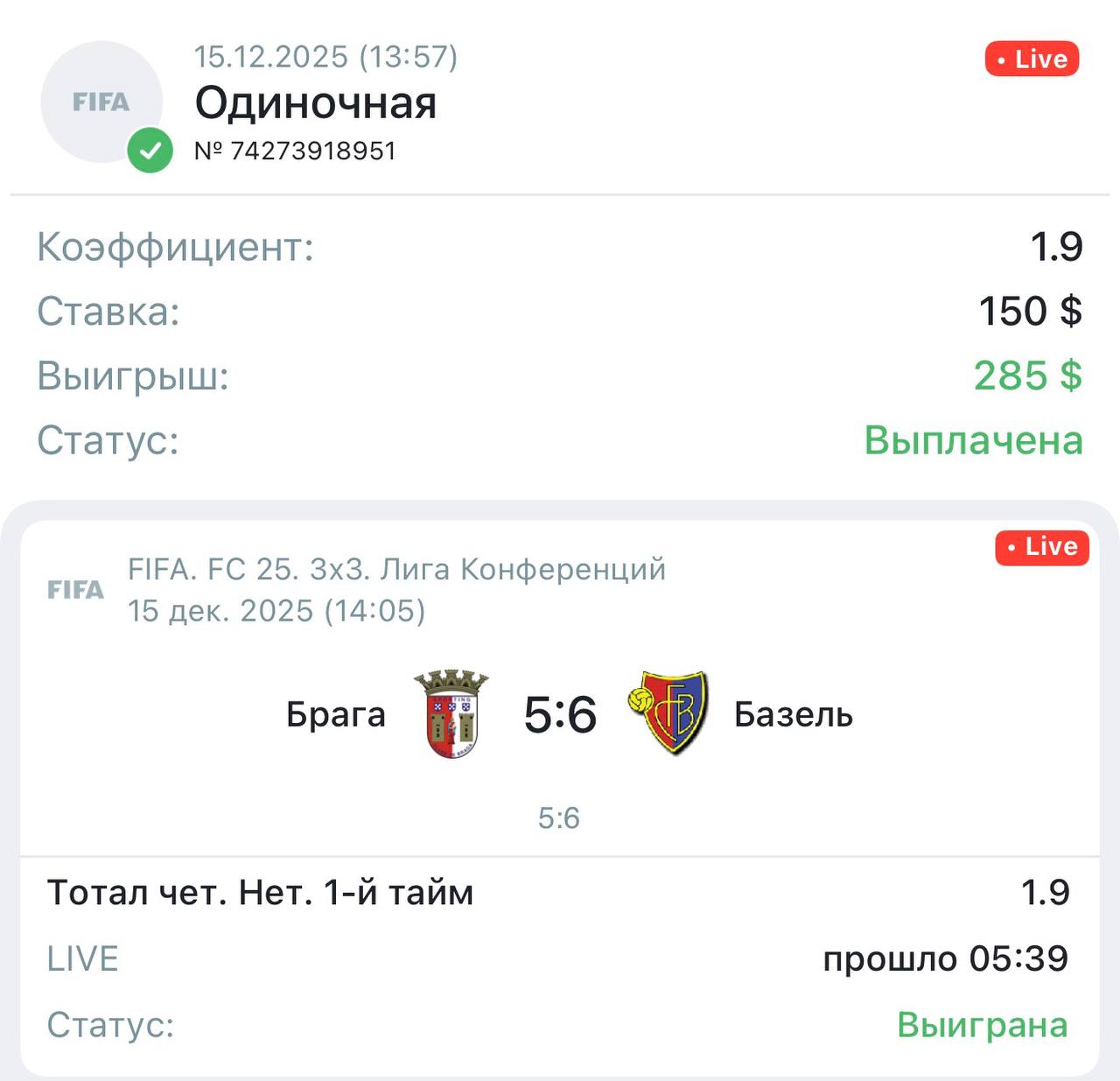The width and height of the screenshot is (1120, 1081).
Task: Open the Брага vs Базель match card
Action: [560, 714]
